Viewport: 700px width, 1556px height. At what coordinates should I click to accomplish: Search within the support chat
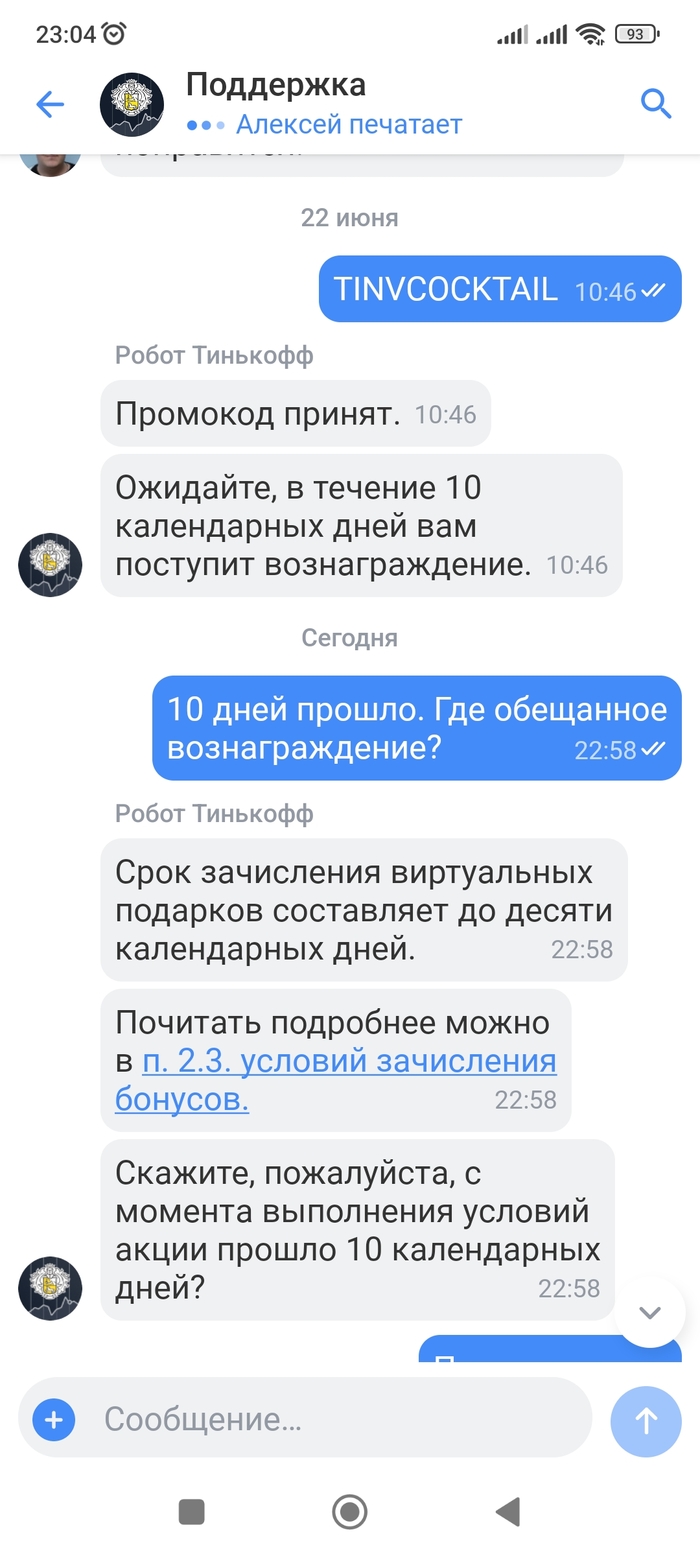655,103
